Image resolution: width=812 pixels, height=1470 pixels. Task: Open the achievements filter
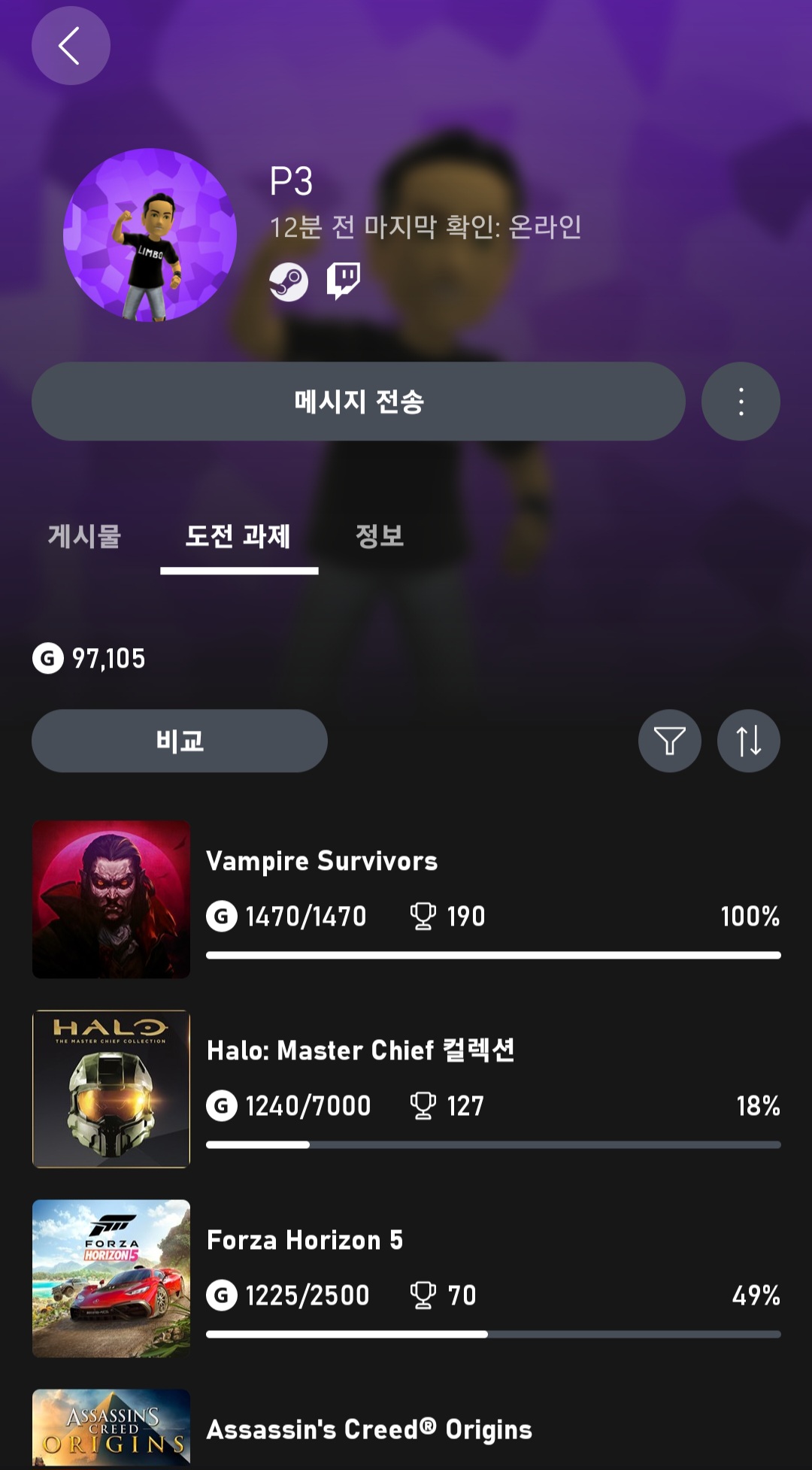coord(669,741)
